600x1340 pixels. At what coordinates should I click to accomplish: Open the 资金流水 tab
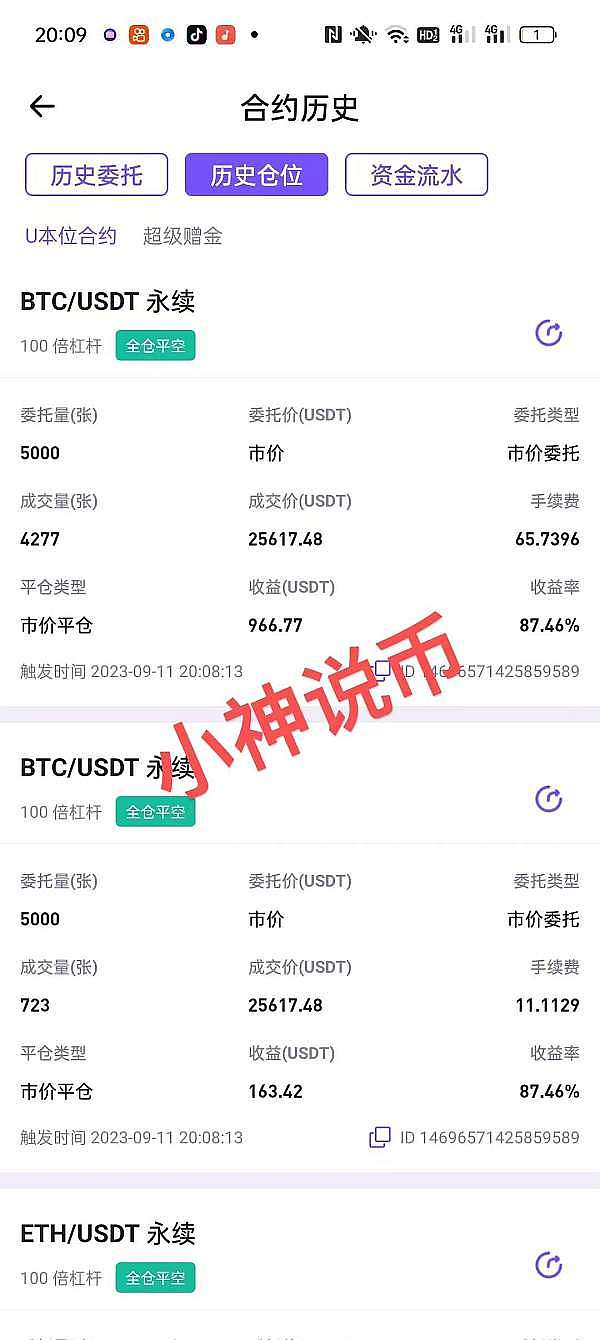pyautogui.click(x=416, y=175)
